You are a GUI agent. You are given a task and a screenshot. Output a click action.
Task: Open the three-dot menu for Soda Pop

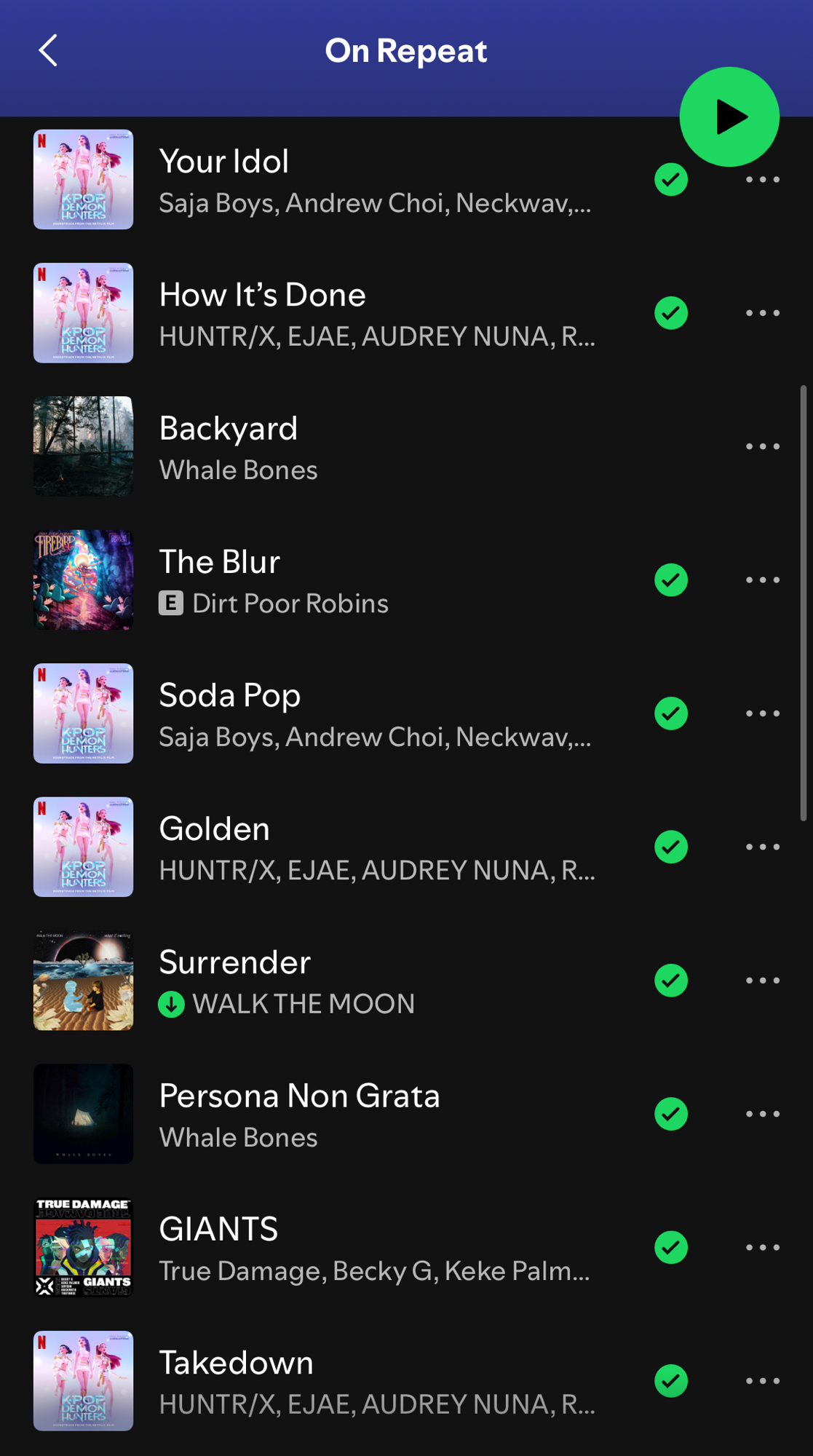coord(762,713)
